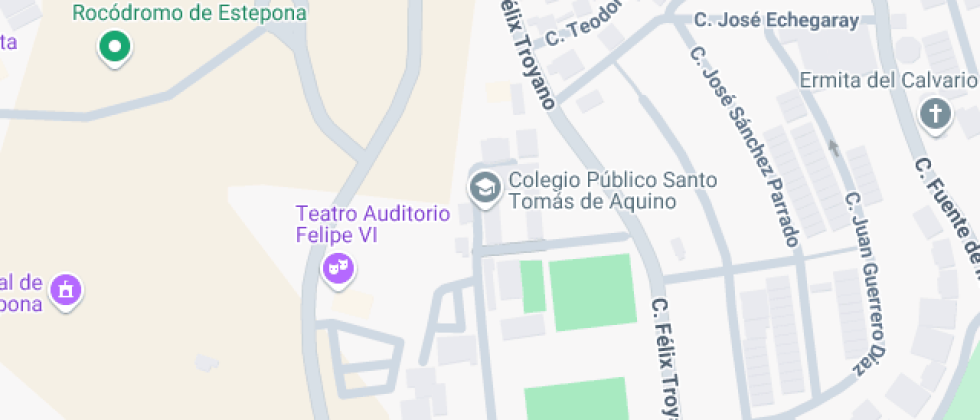980x420 pixels.
Task: Select the purple castle marker at left edge
Action: (67, 290)
